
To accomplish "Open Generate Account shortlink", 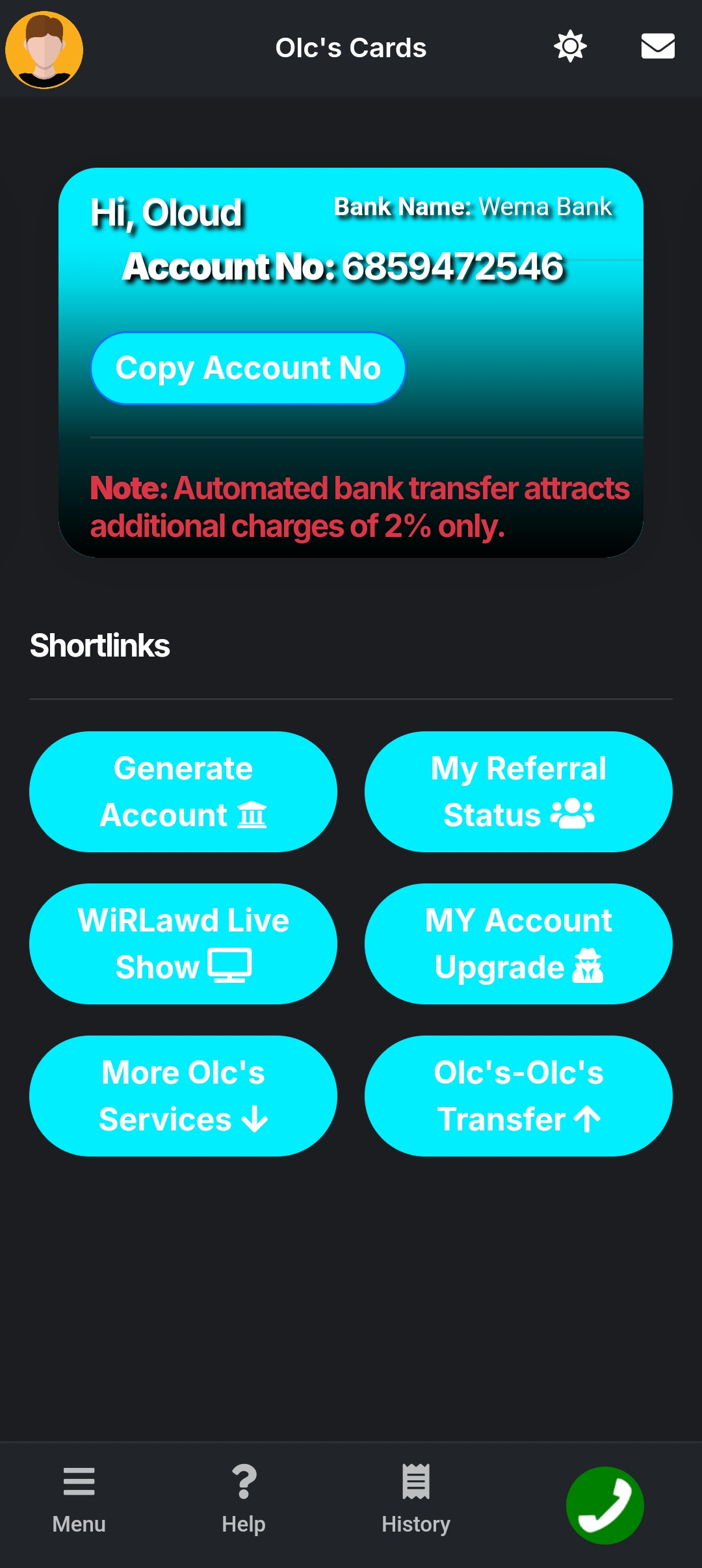I will point(183,791).
